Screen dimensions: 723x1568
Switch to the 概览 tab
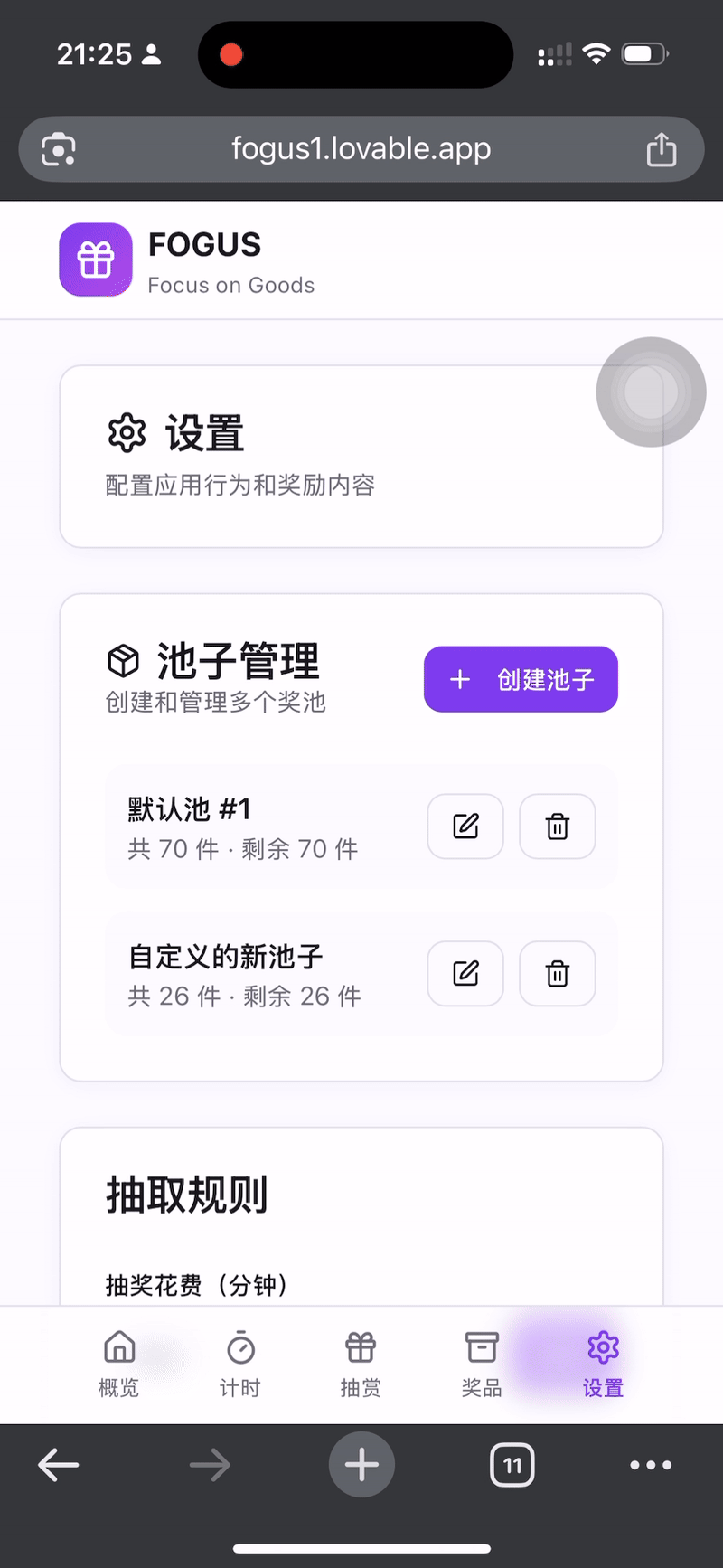(119, 1363)
